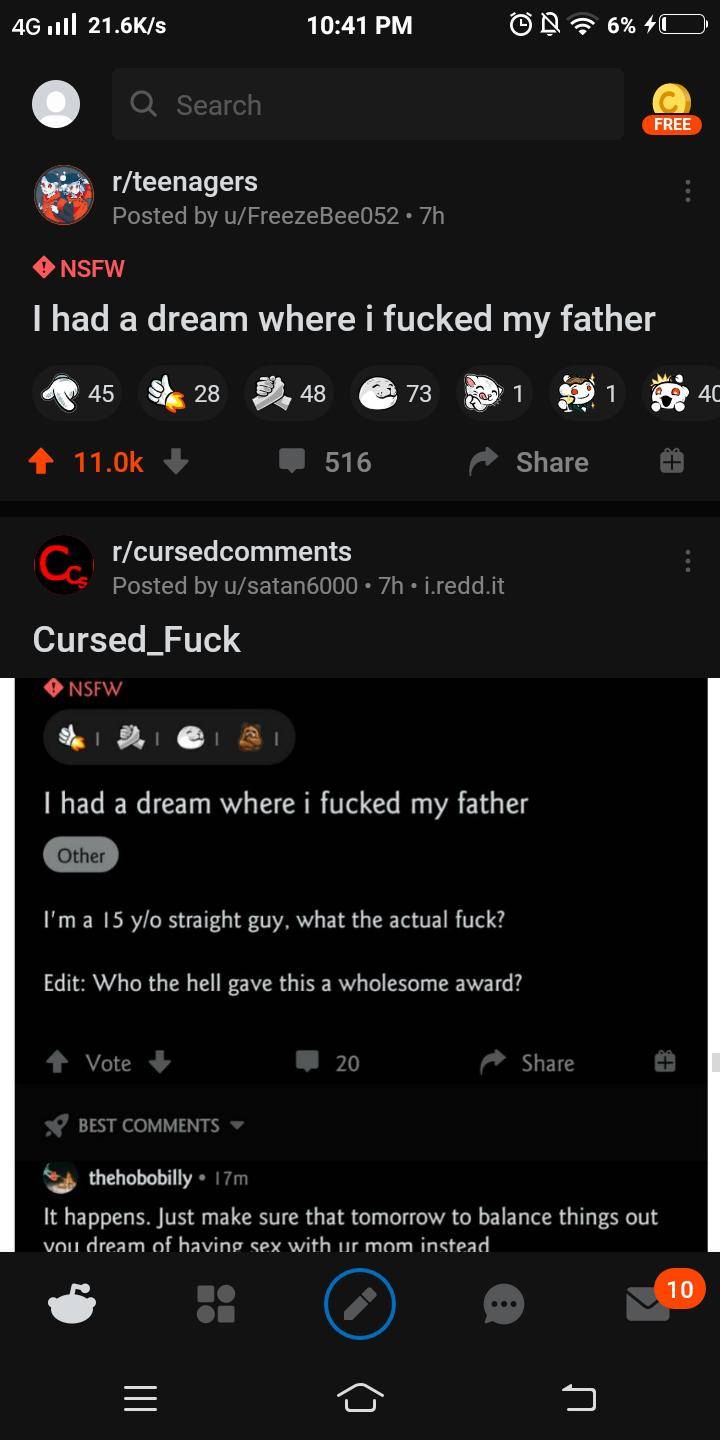Open the inbox with 10 notifications
Image resolution: width=720 pixels, height=1440 pixels.
pyautogui.click(x=647, y=1304)
